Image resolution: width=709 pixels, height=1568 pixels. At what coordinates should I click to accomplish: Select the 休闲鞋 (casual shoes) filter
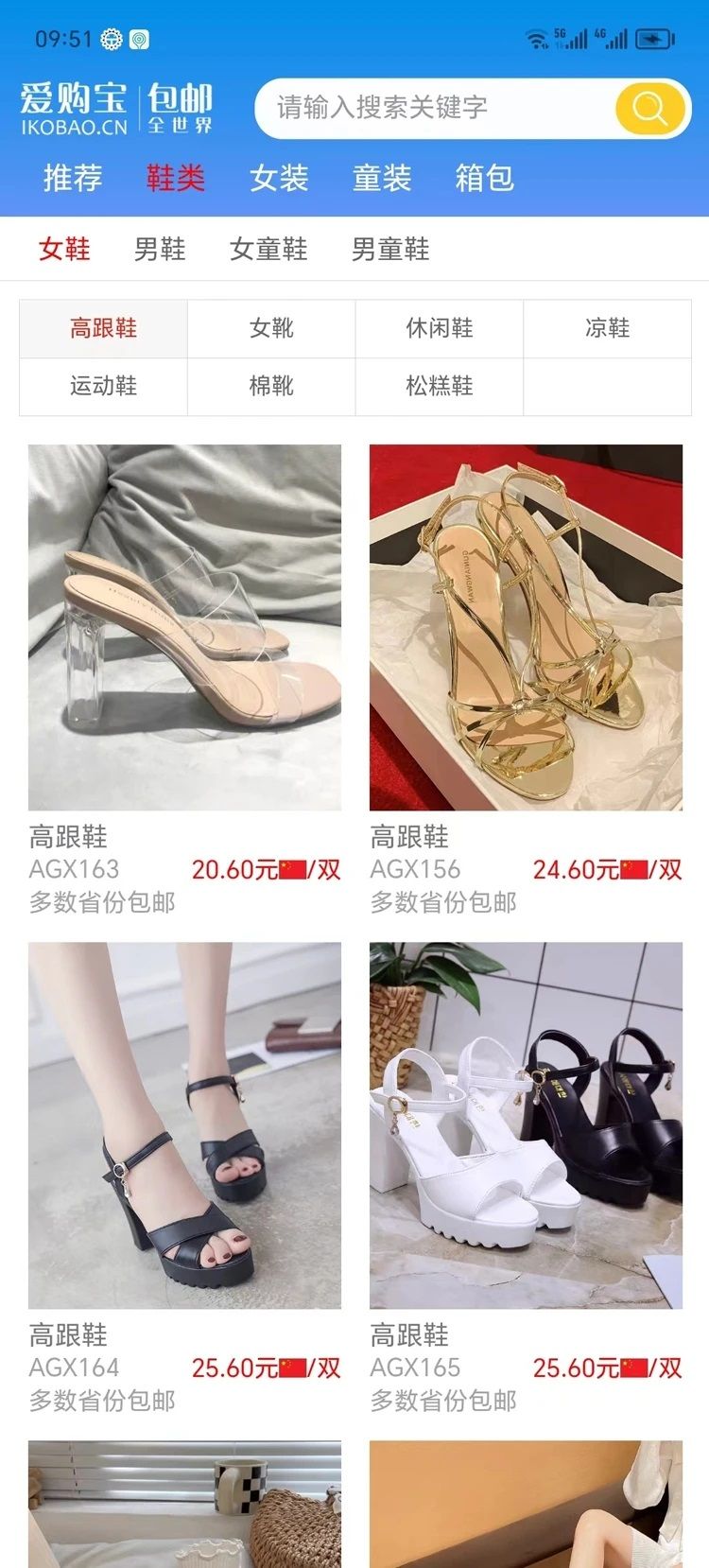tap(439, 328)
